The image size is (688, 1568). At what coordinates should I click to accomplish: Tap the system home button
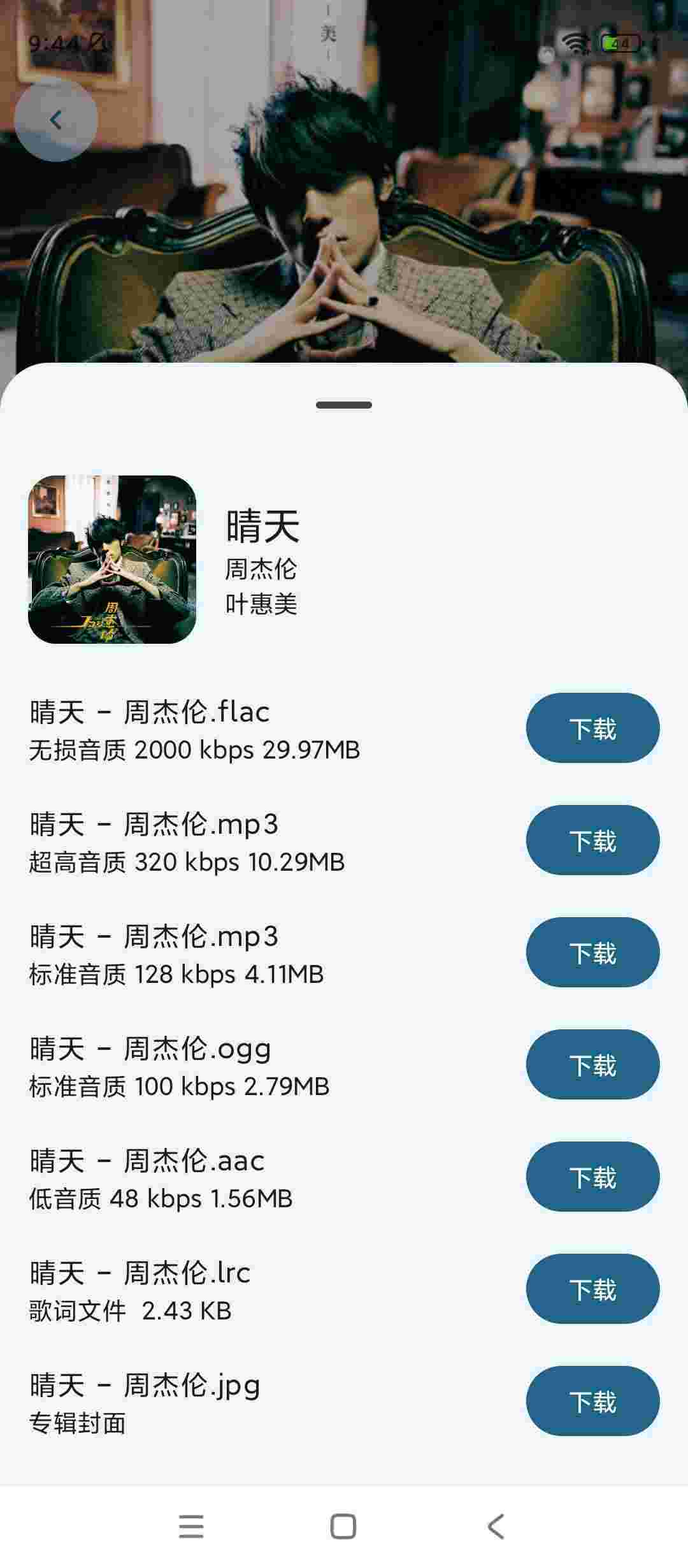tap(343, 1527)
